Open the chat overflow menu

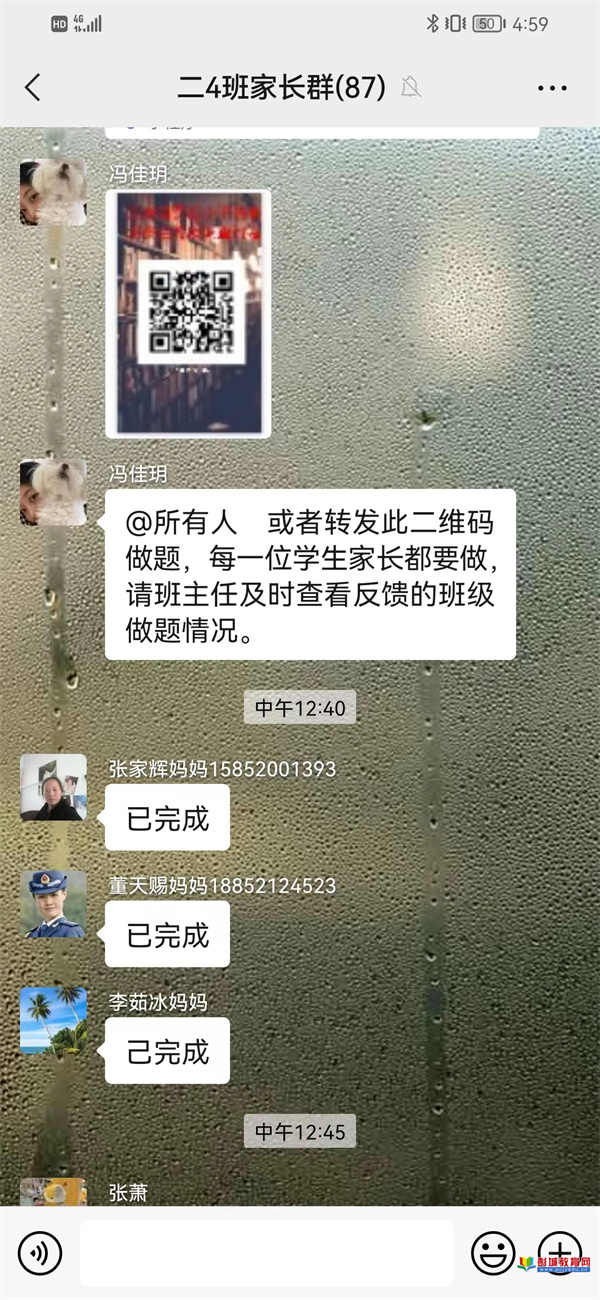[x=552, y=88]
